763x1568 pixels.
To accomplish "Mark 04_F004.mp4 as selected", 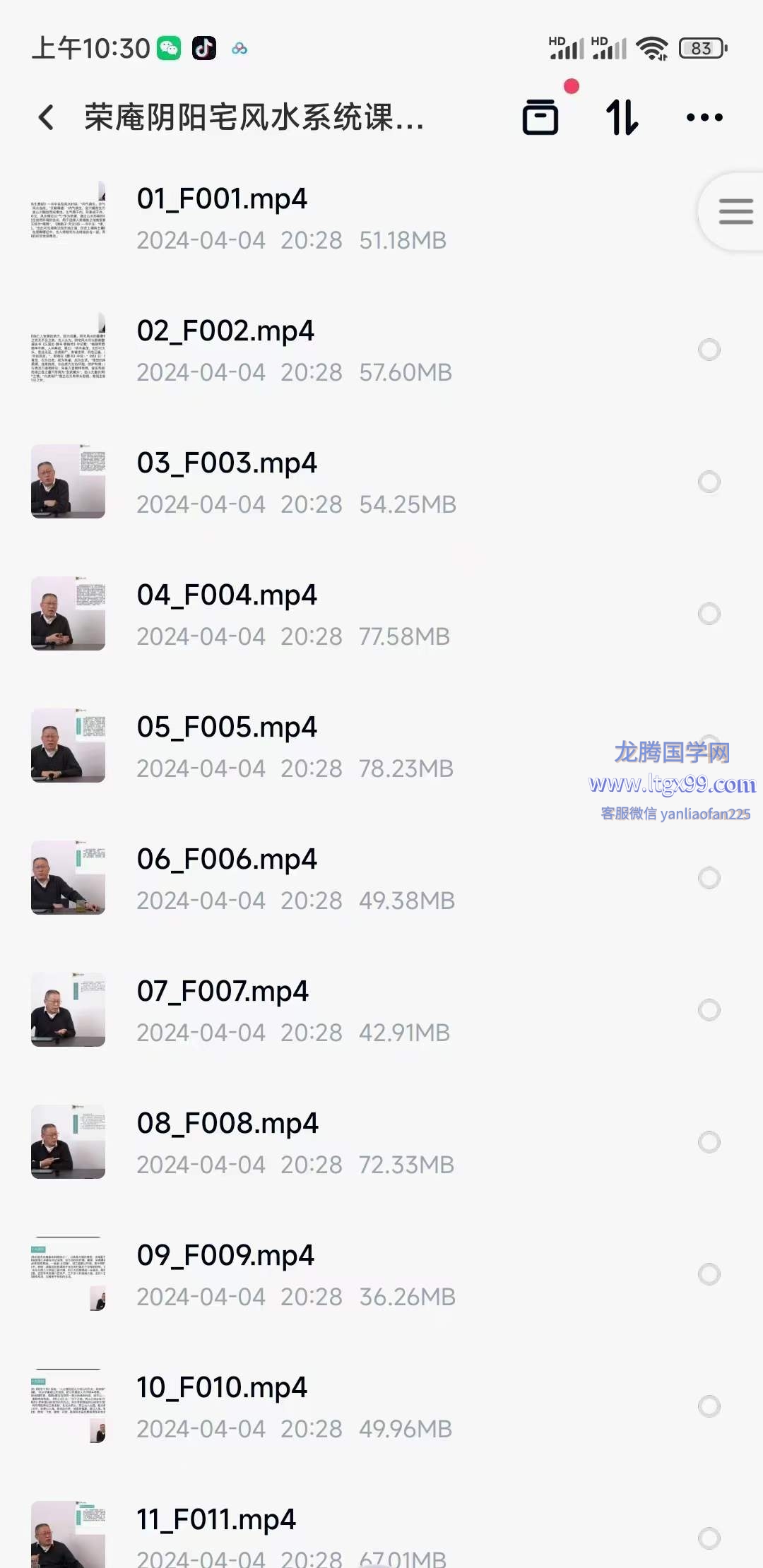I will (709, 614).
